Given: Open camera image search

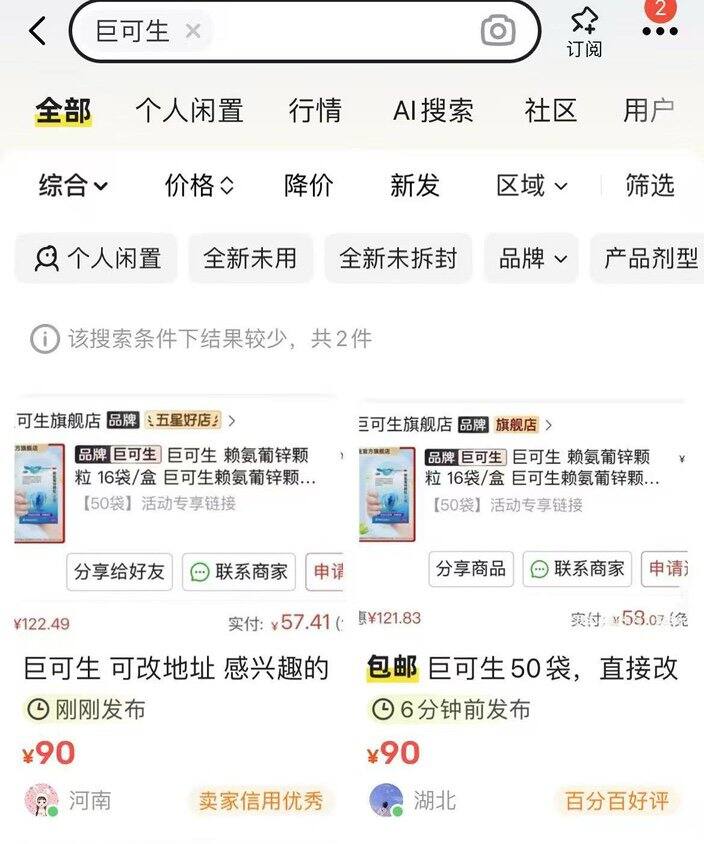Looking at the screenshot, I should click(x=497, y=31).
